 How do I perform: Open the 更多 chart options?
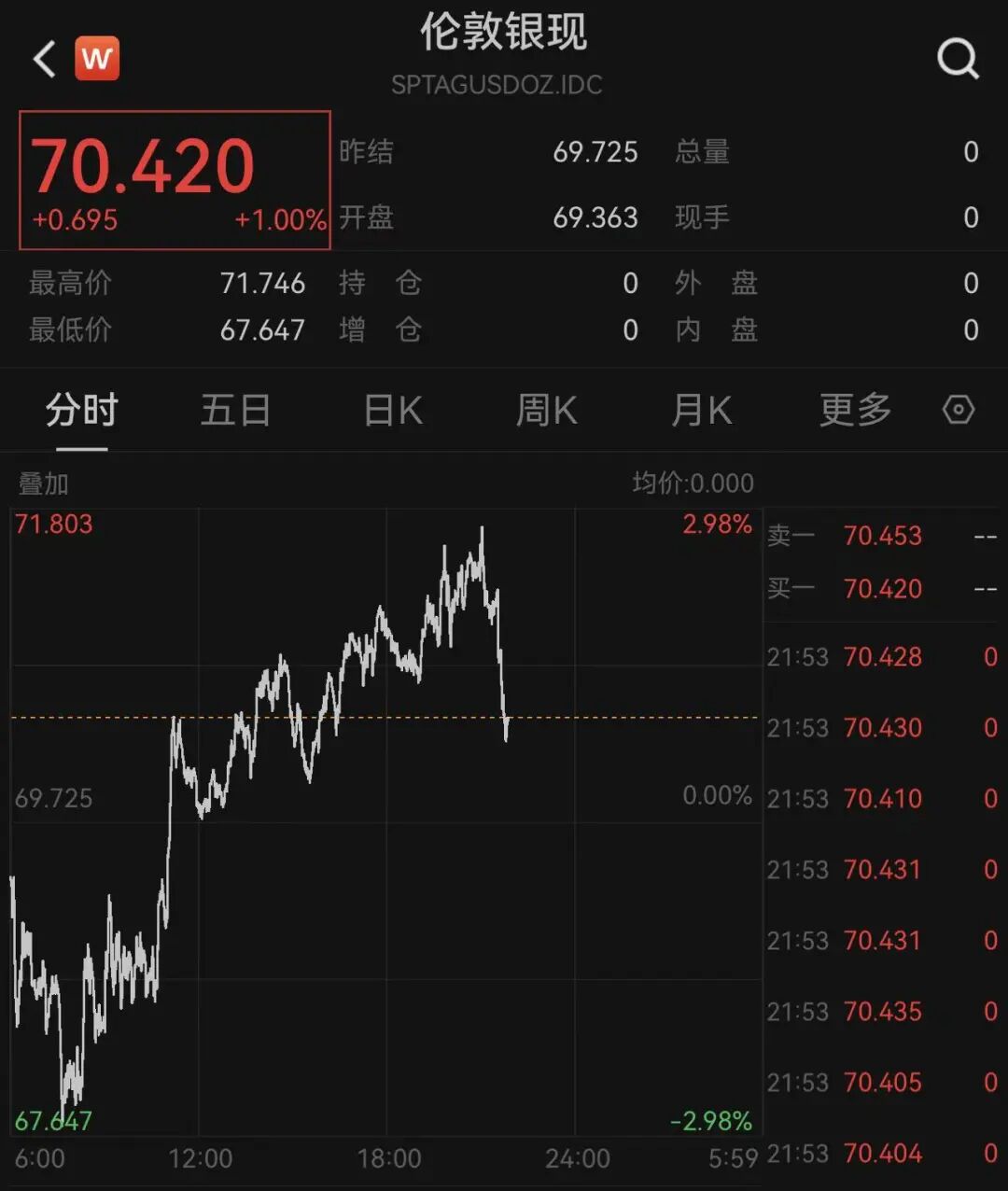(x=855, y=411)
